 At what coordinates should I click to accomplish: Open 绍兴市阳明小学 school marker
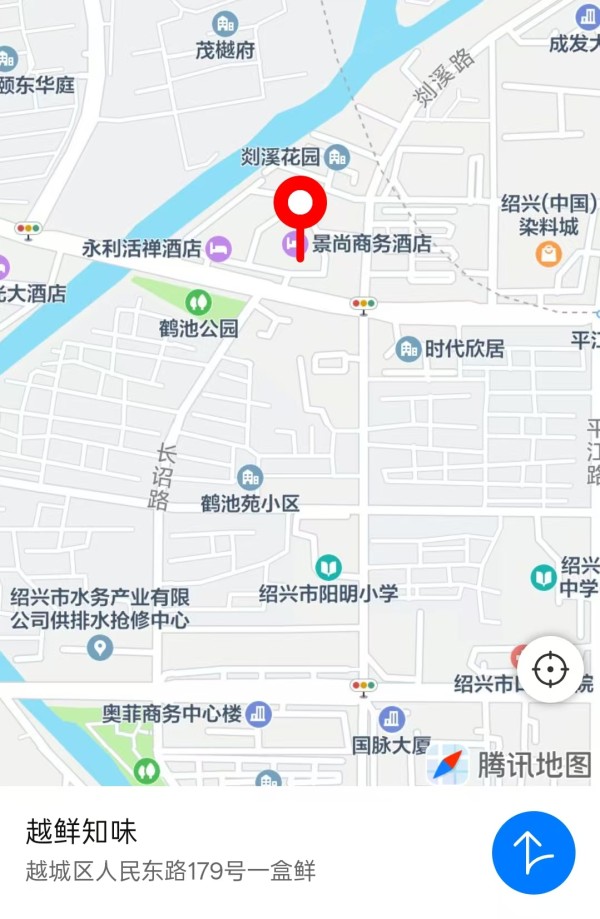click(x=328, y=568)
